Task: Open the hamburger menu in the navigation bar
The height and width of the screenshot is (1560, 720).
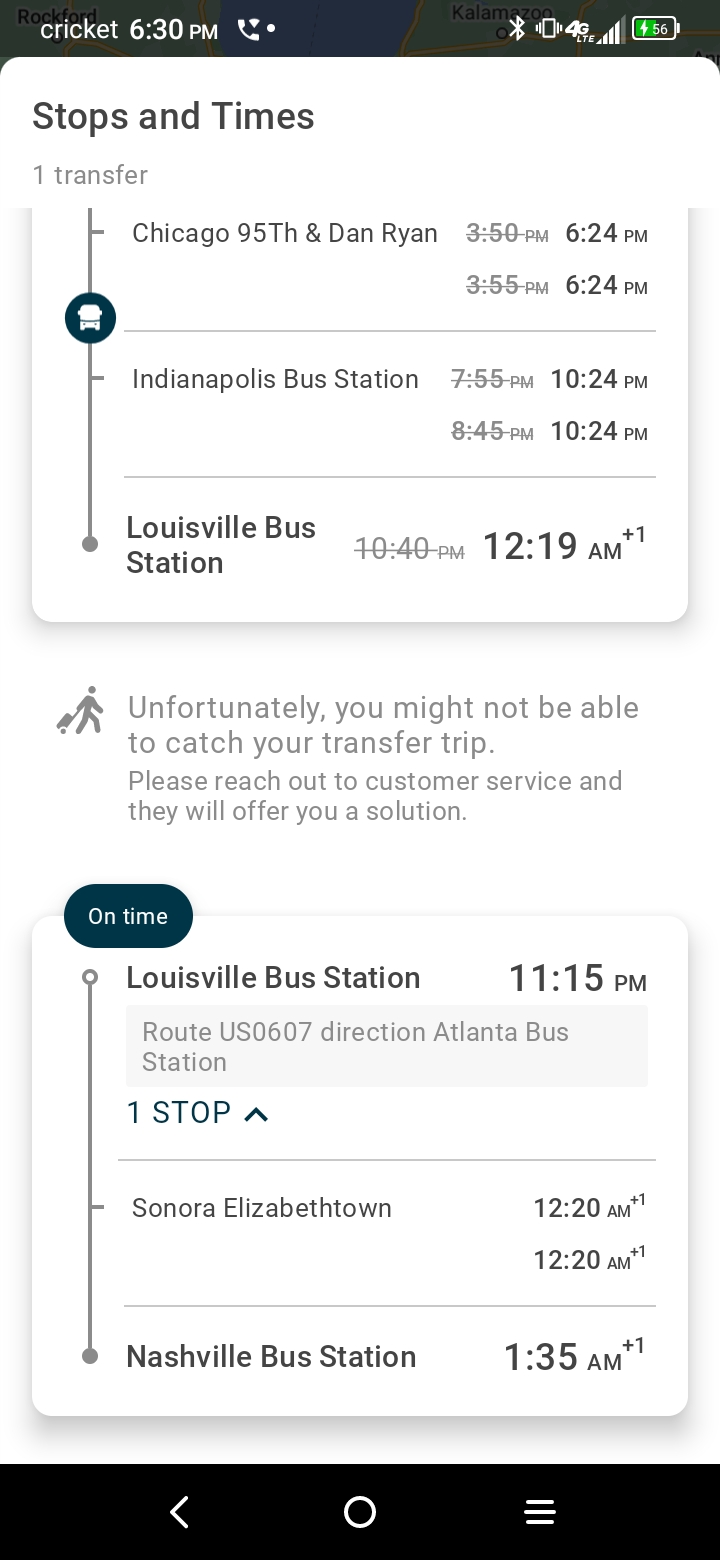Action: [540, 1512]
